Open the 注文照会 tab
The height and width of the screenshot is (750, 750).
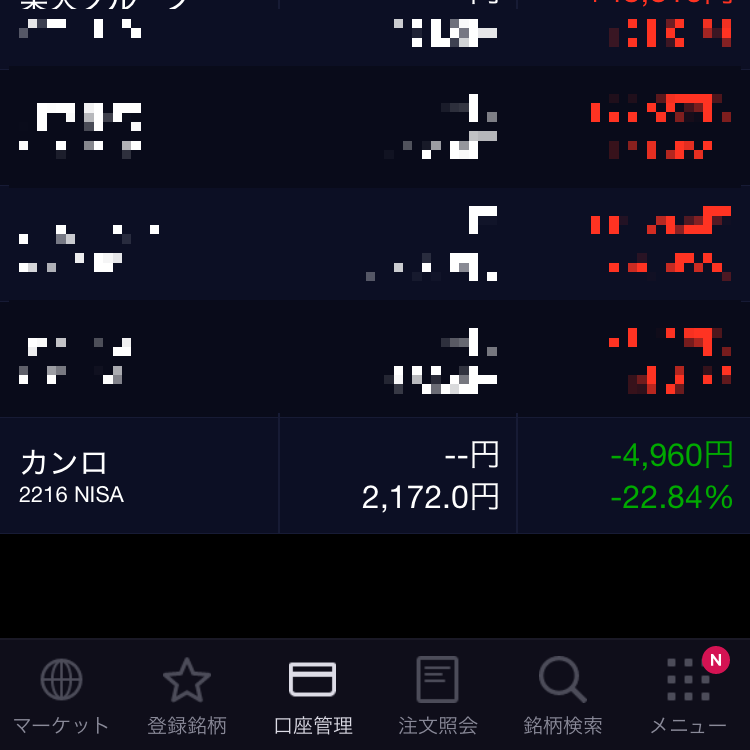437,695
